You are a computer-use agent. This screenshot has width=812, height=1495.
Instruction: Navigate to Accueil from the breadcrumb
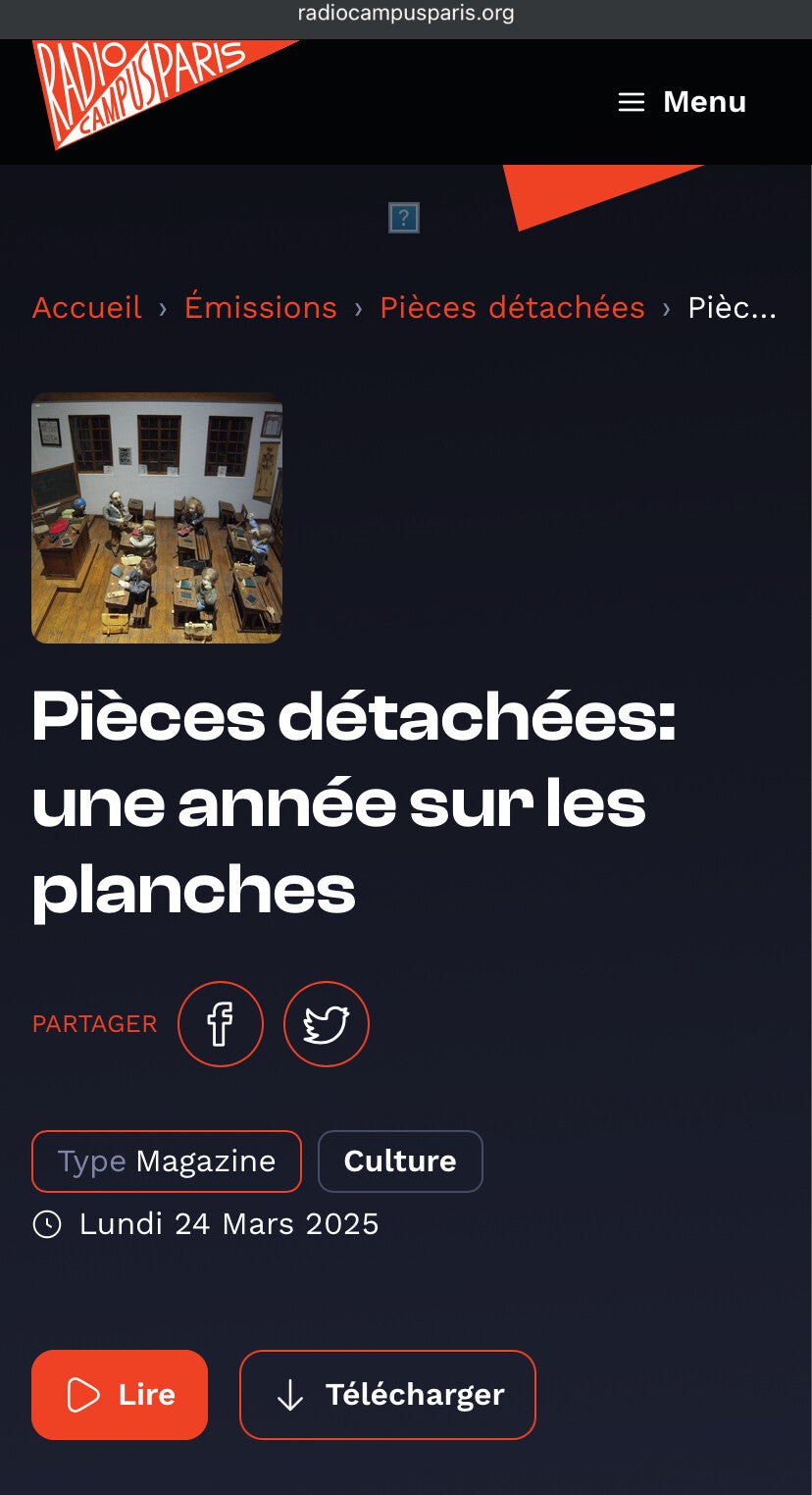pyautogui.click(x=86, y=307)
